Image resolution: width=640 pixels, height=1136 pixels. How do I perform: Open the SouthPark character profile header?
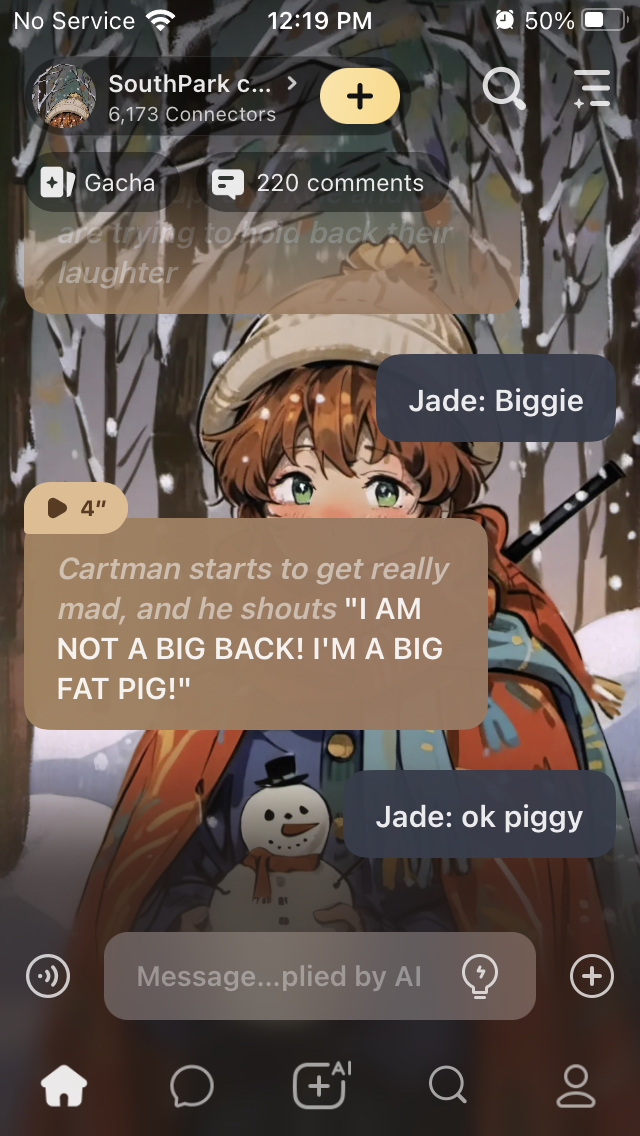pos(190,97)
